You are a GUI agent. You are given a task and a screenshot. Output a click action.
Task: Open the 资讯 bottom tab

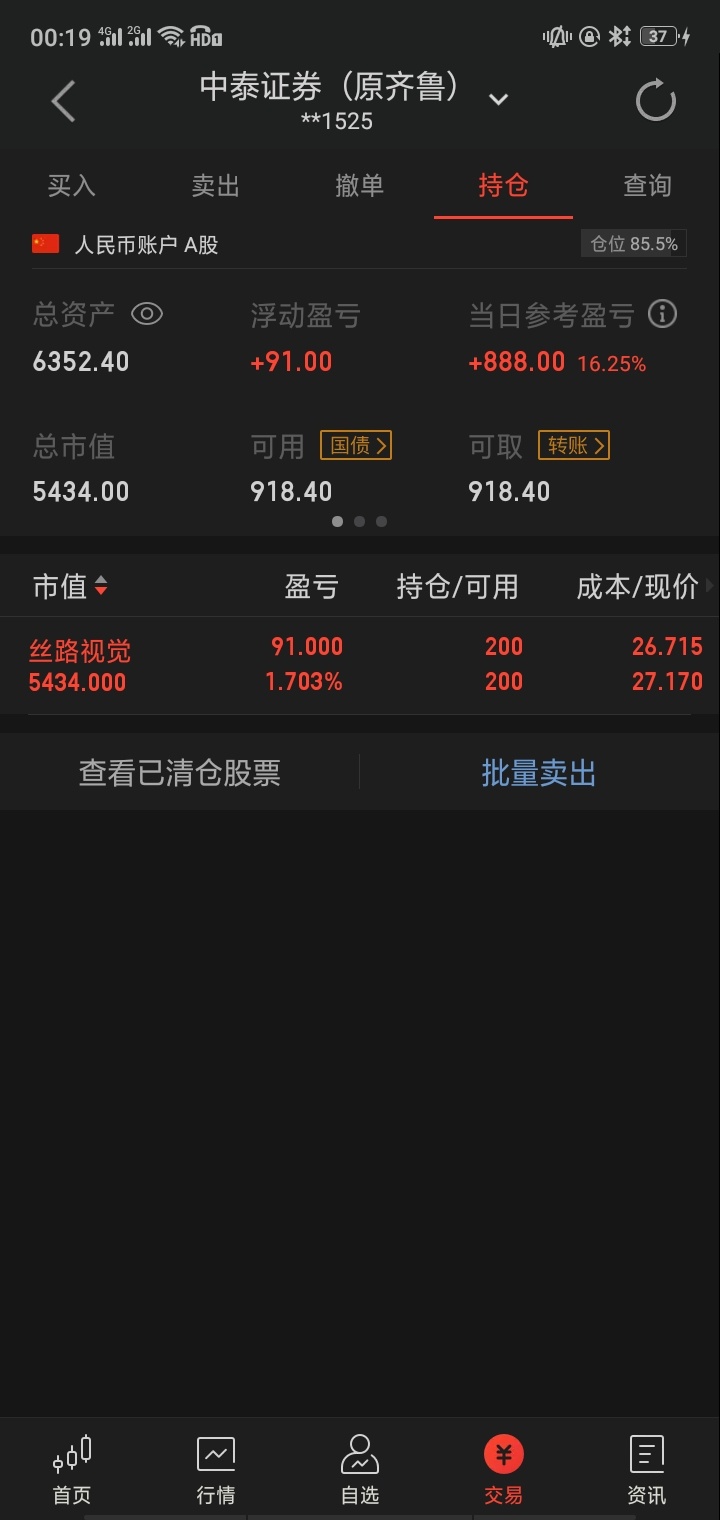pyautogui.click(x=647, y=1469)
